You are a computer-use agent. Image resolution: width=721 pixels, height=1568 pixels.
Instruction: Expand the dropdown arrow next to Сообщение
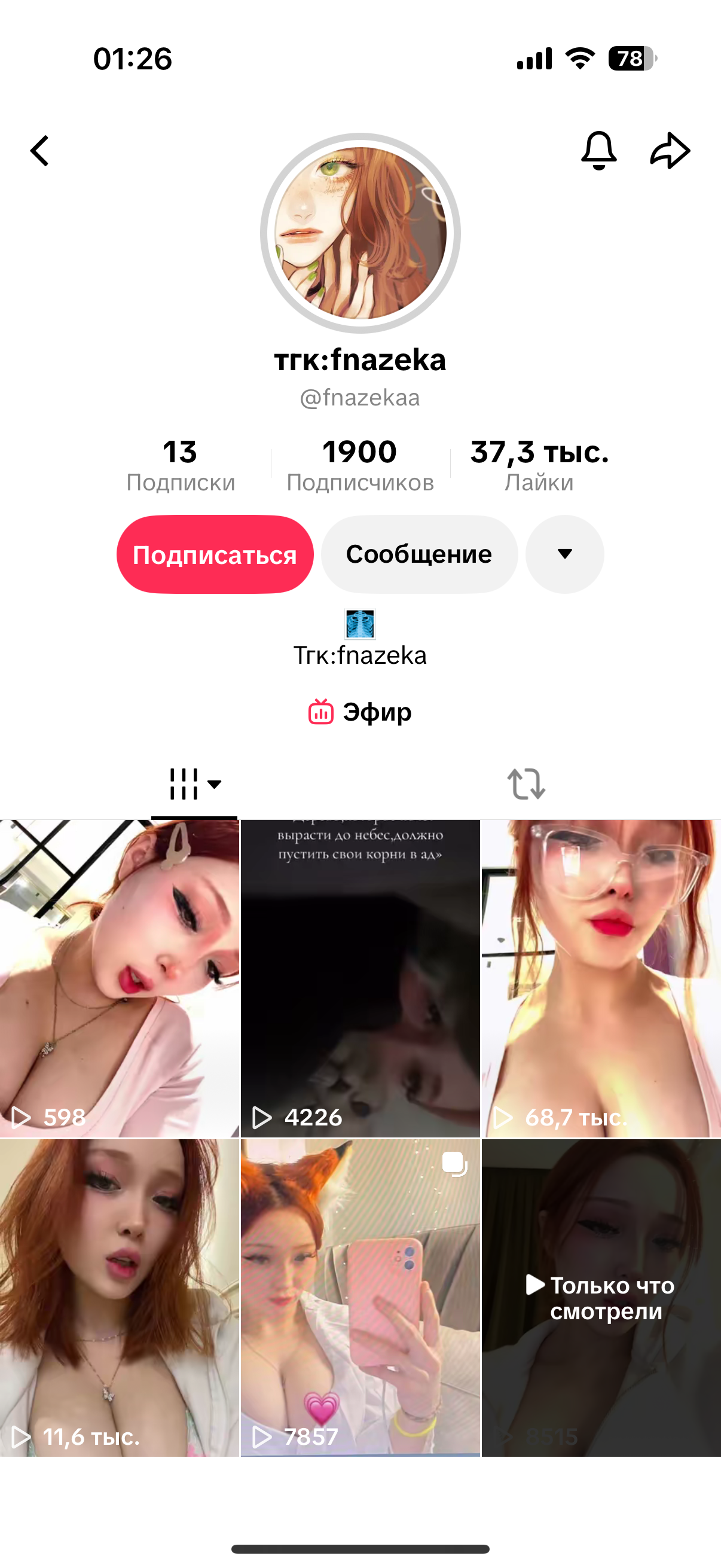(564, 554)
